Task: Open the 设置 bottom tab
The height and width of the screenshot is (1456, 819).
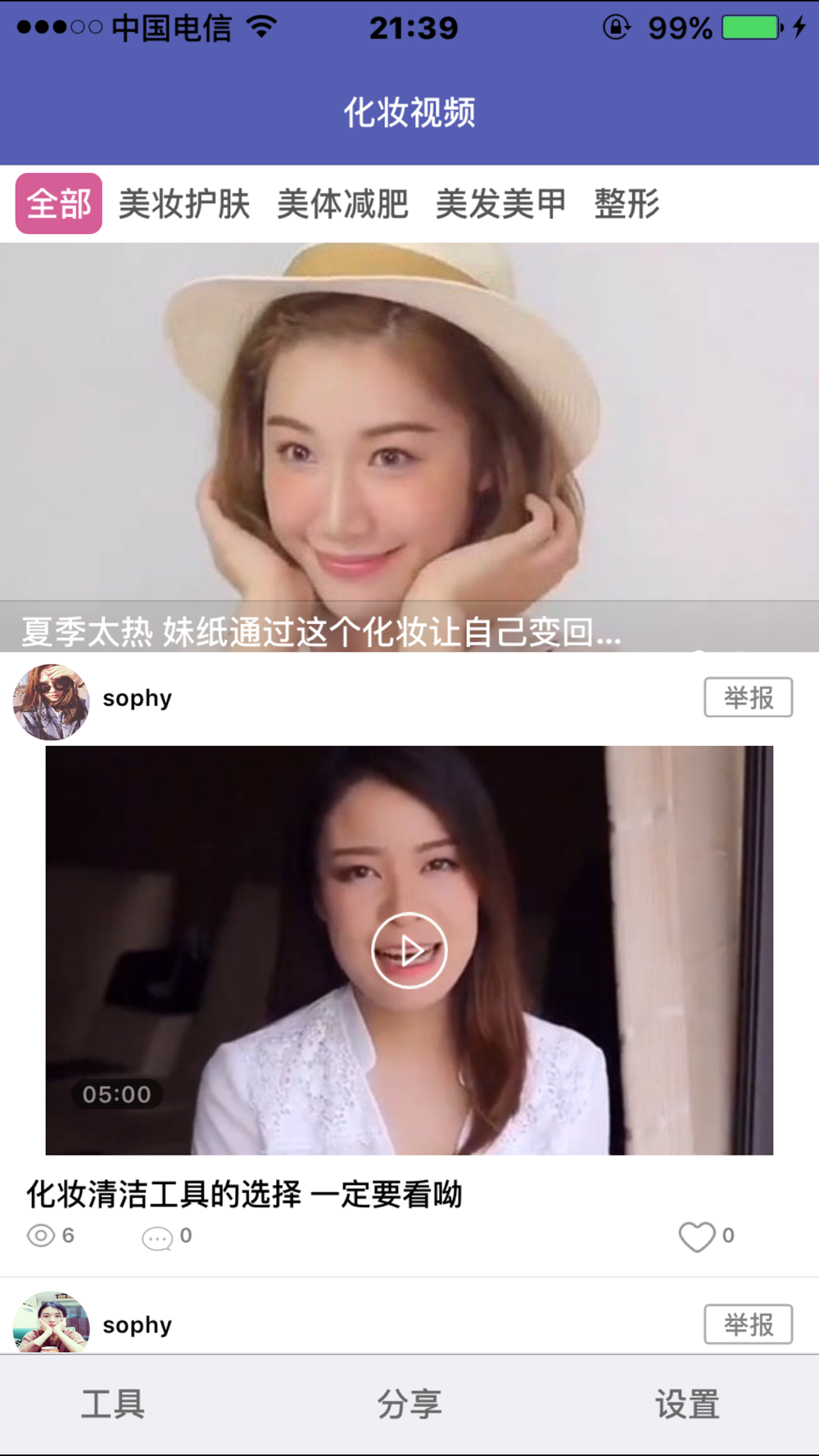Action: point(687,1404)
